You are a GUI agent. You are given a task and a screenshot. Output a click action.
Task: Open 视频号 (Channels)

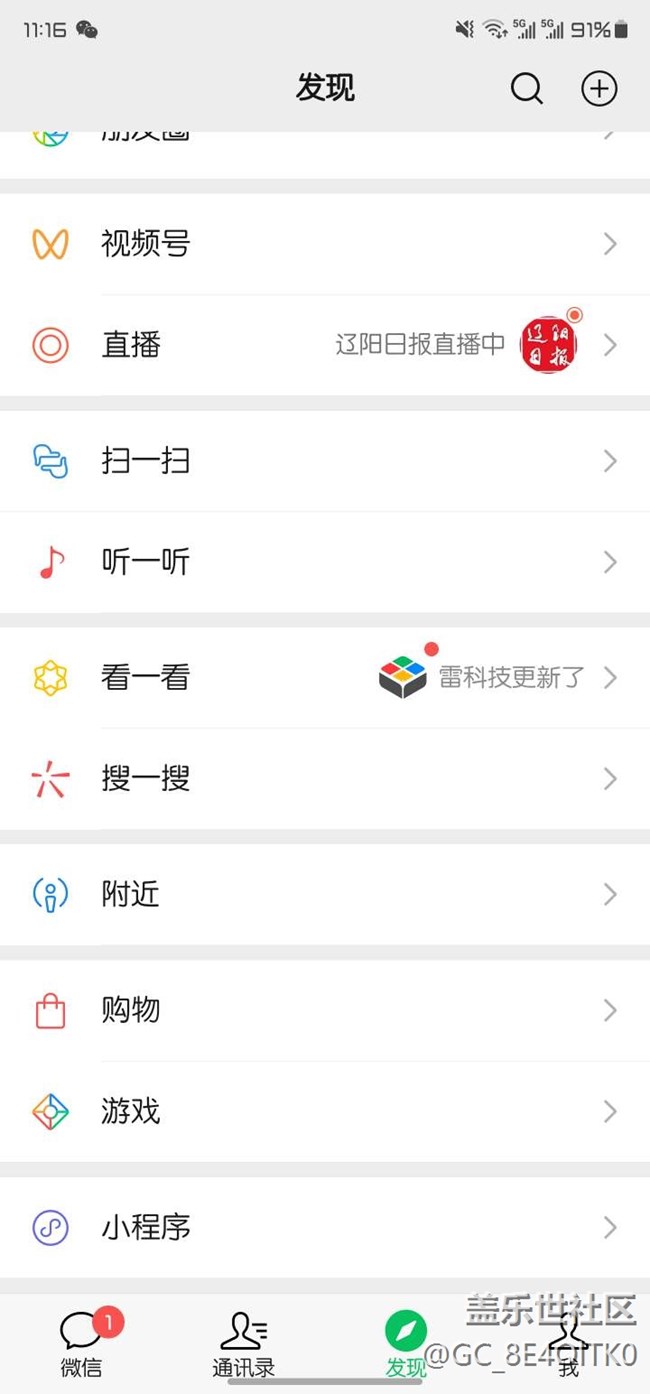click(x=325, y=244)
